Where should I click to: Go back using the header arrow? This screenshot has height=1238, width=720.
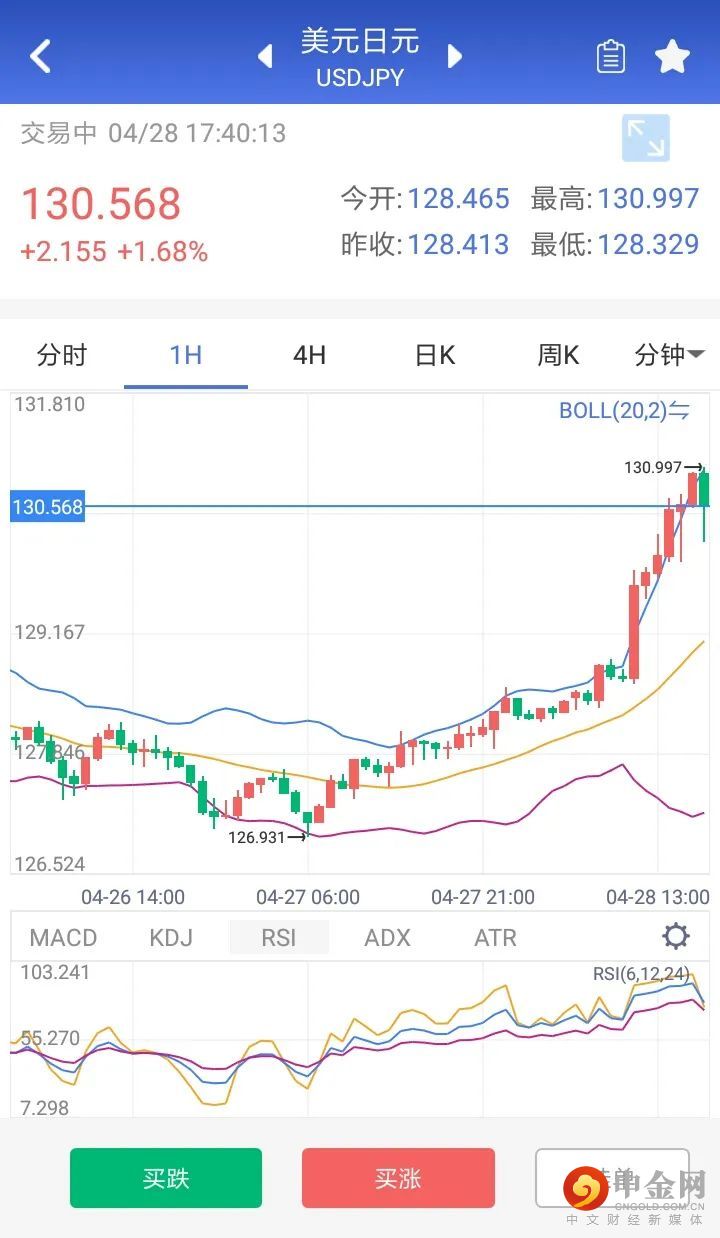pos(40,56)
